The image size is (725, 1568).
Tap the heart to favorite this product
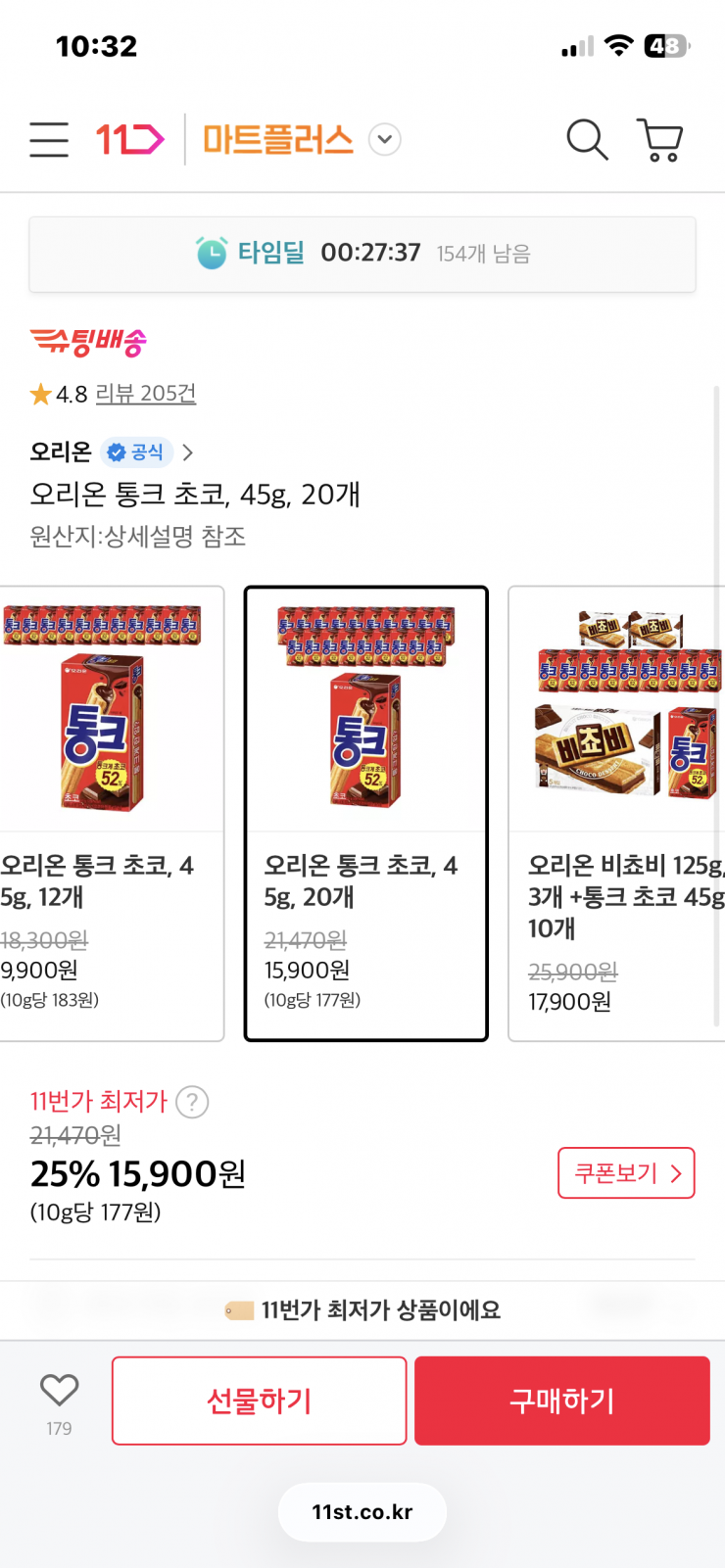coord(59,1391)
